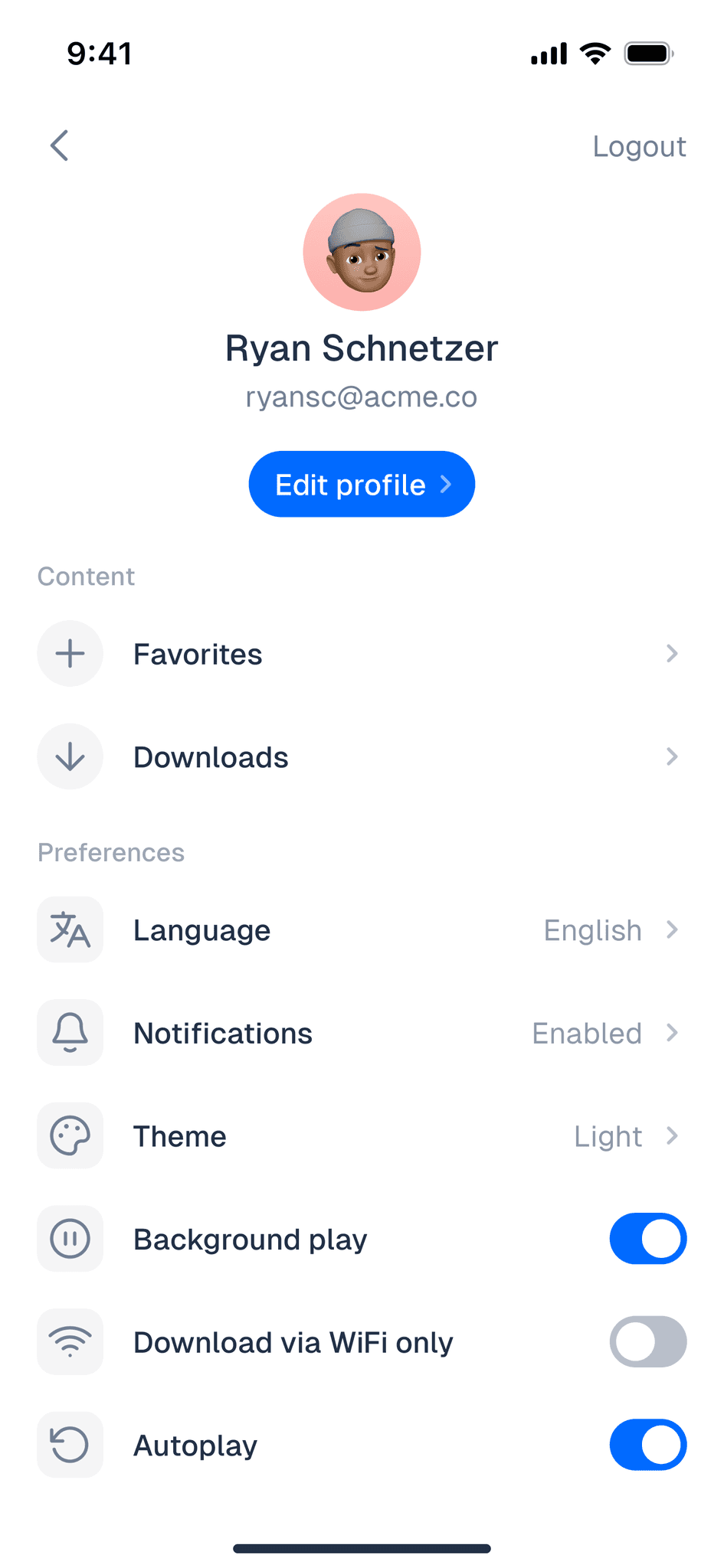This screenshot has width=724, height=1568.
Task: Open the Favorites row
Action: point(360,654)
